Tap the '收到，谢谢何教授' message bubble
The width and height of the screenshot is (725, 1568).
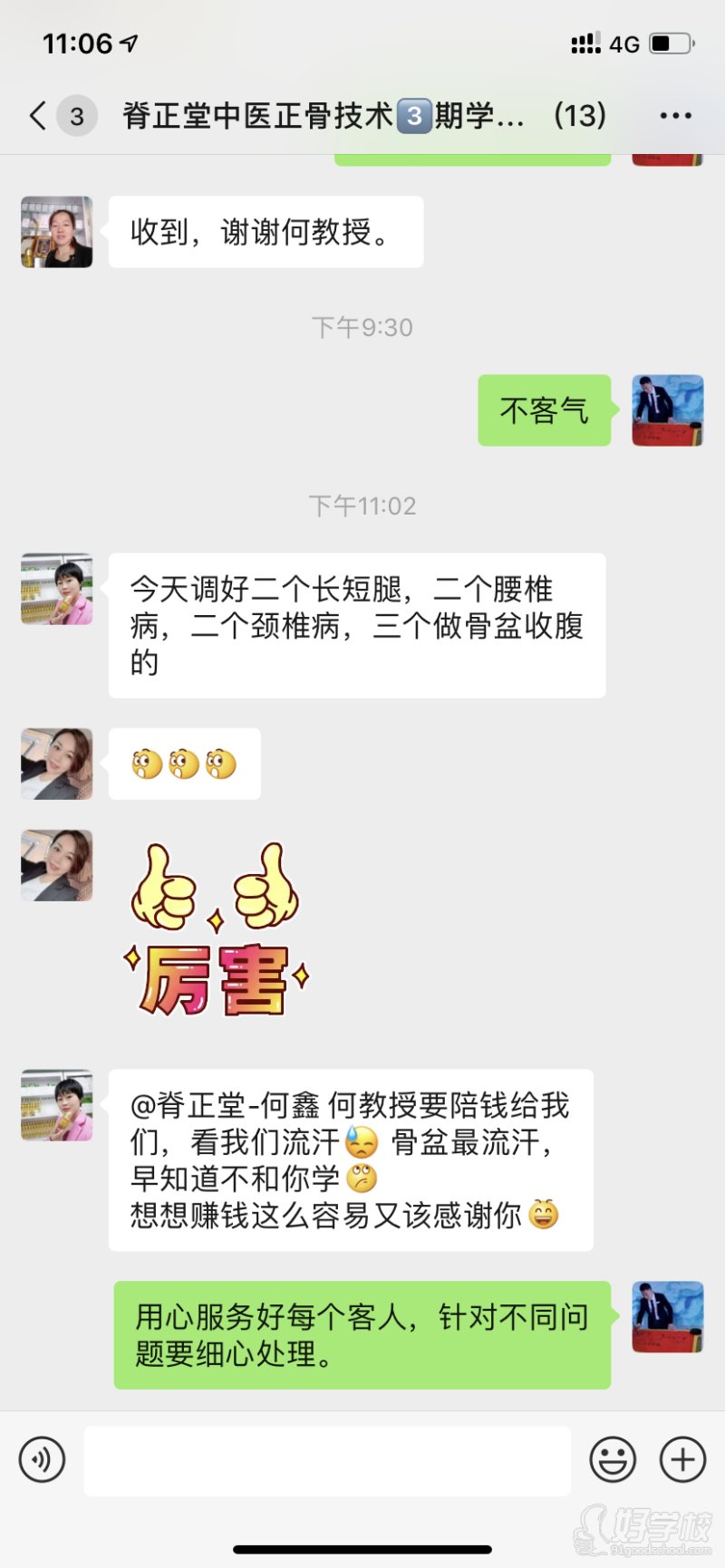266,232
